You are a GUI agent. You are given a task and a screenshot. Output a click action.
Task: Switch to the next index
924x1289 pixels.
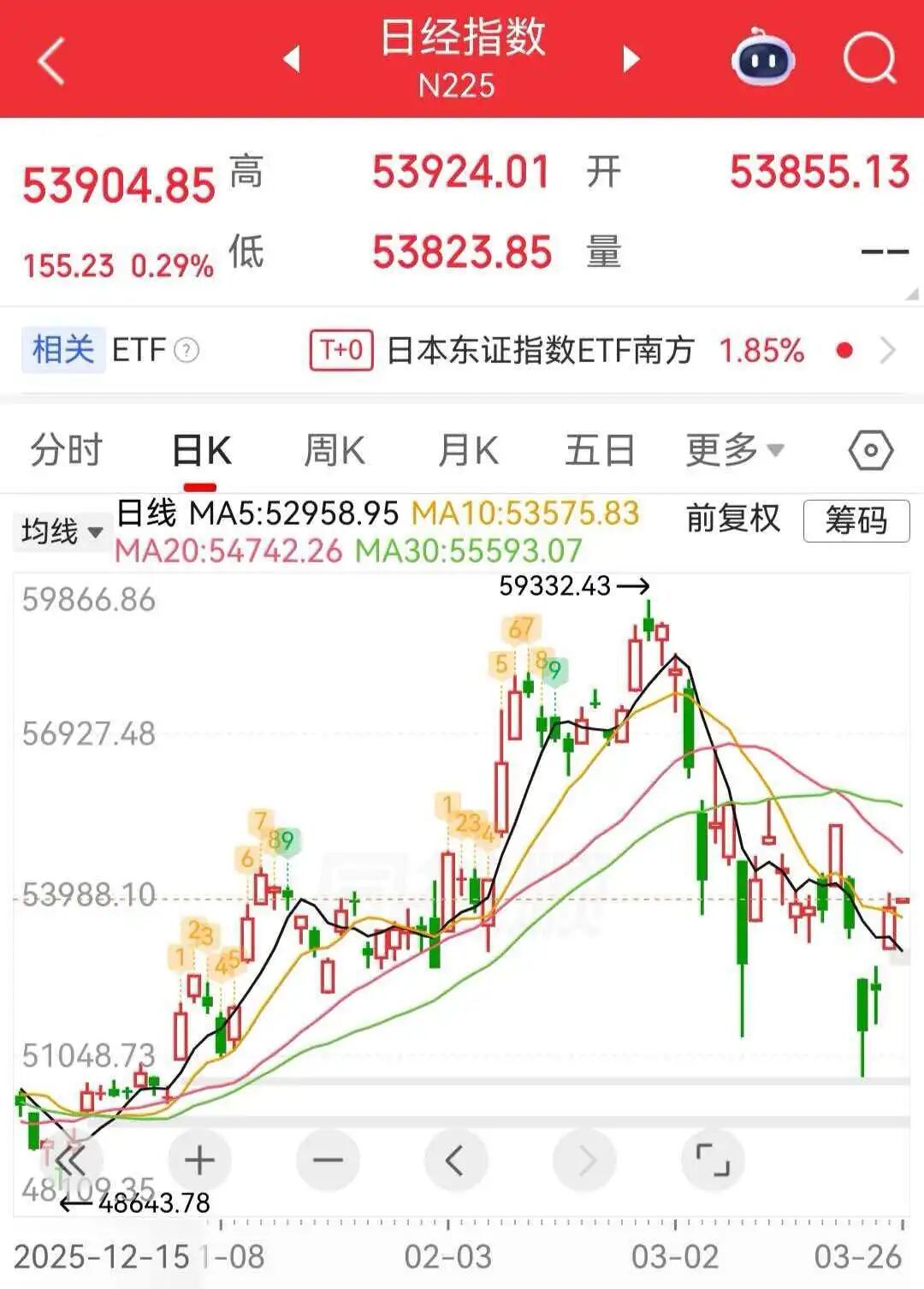631,59
